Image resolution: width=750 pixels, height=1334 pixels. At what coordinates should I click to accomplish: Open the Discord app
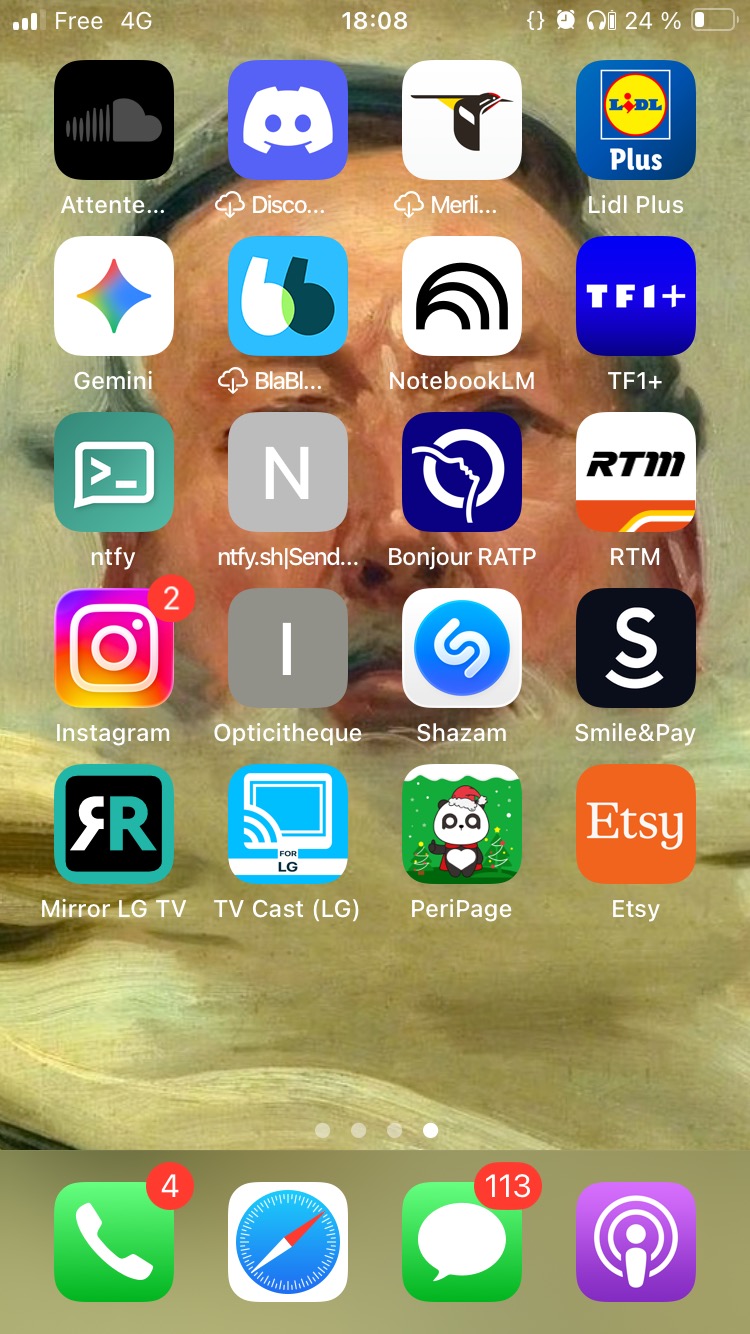(x=288, y=120)
